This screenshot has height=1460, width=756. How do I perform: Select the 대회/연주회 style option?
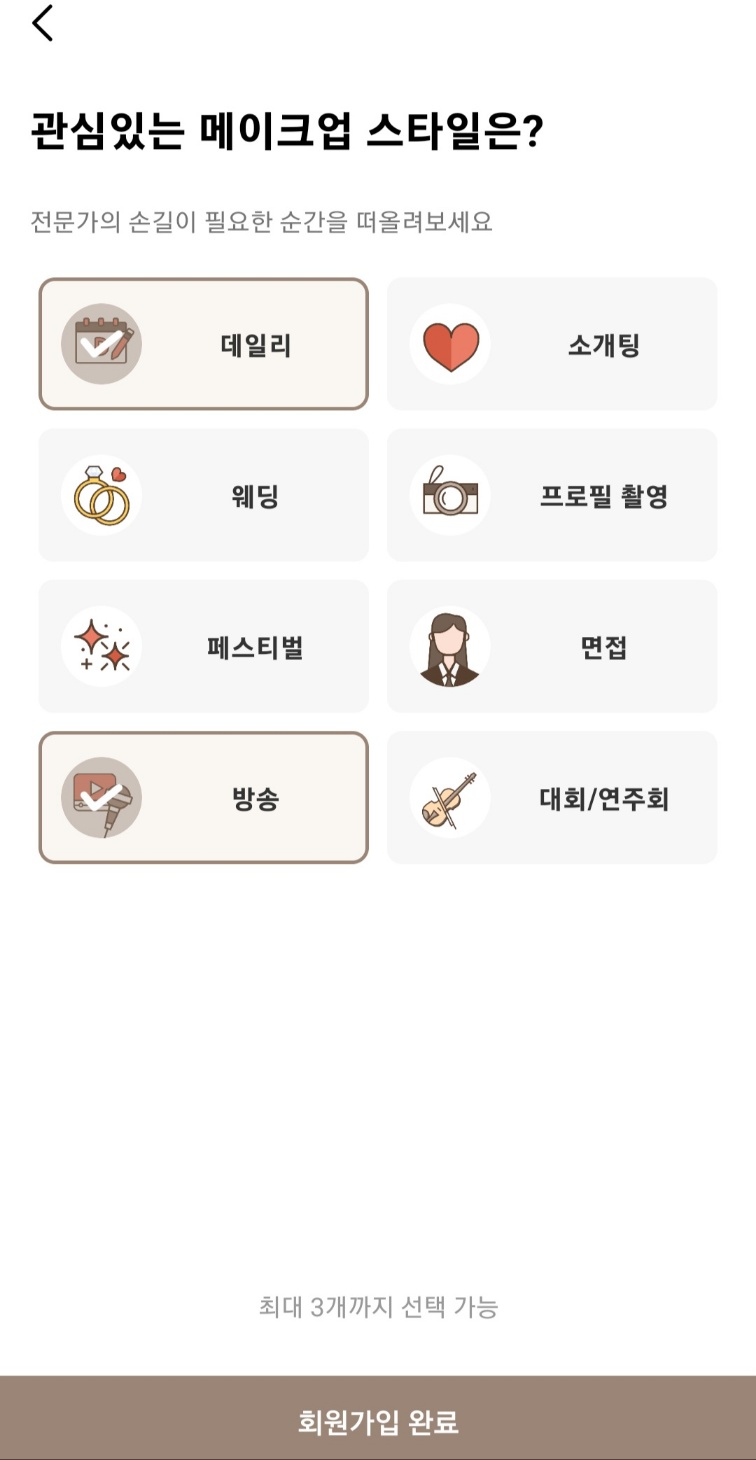pyautogui.click(x=552, y=797)
